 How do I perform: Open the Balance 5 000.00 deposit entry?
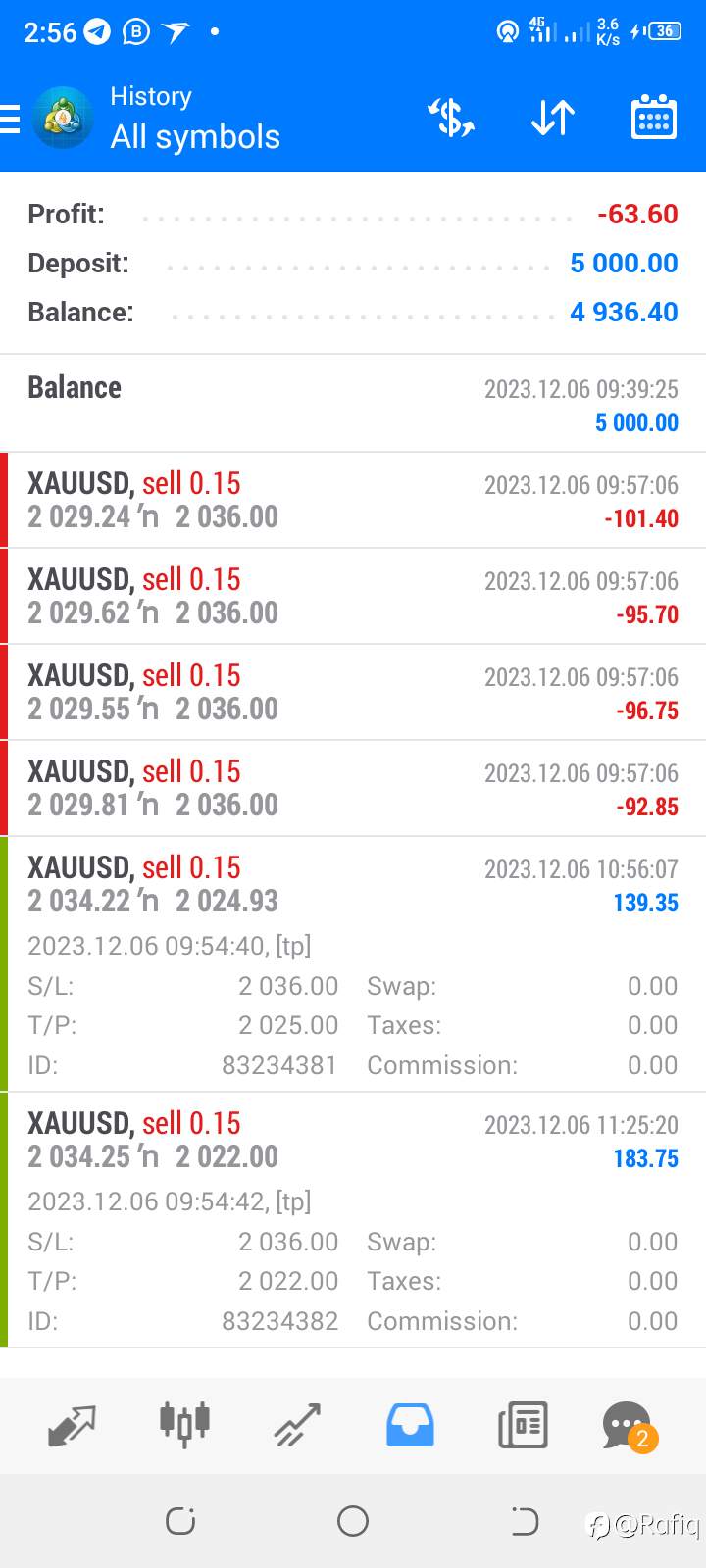pyautogui.click(x=353, y=404)
